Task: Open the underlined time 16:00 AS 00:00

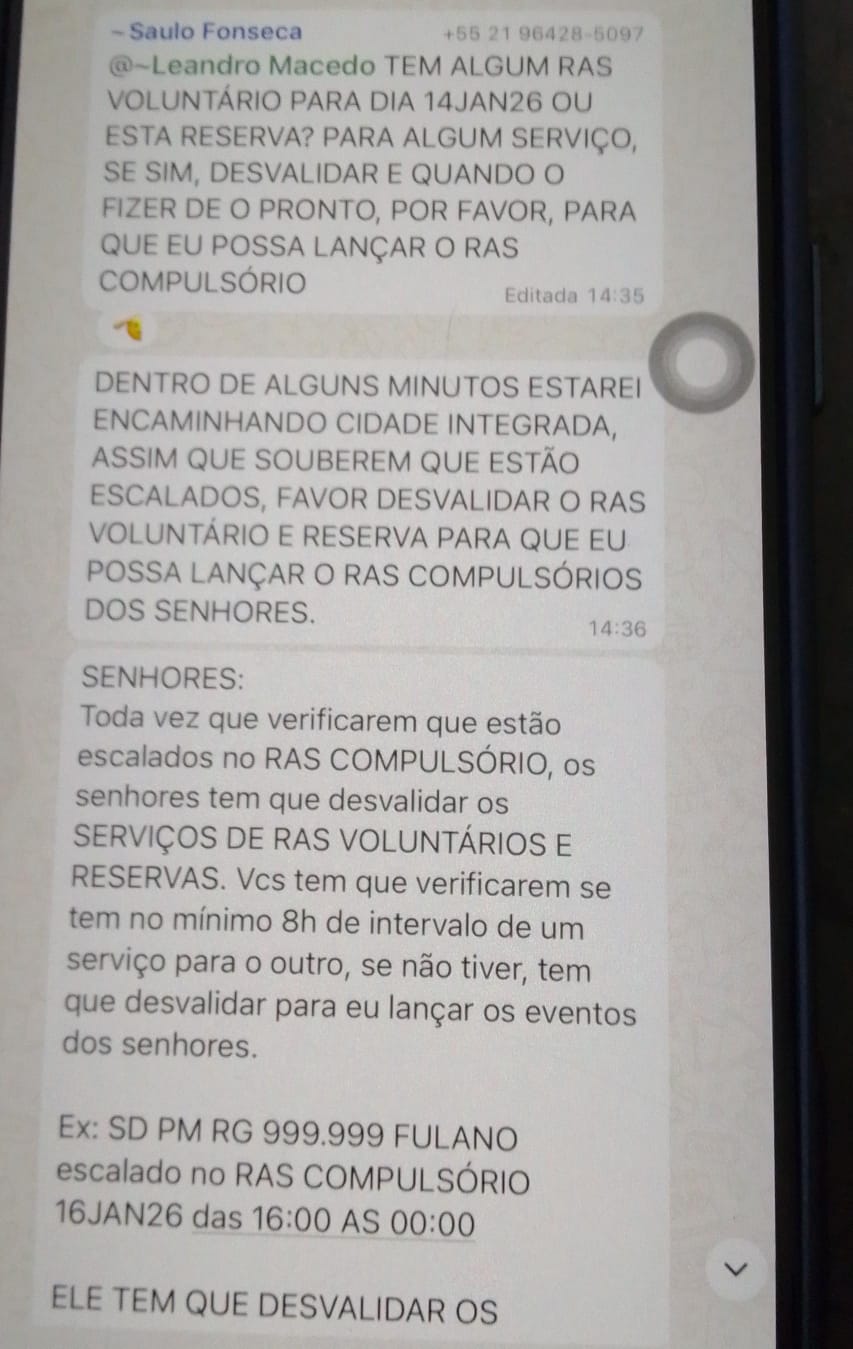Action: (332, 1224)
